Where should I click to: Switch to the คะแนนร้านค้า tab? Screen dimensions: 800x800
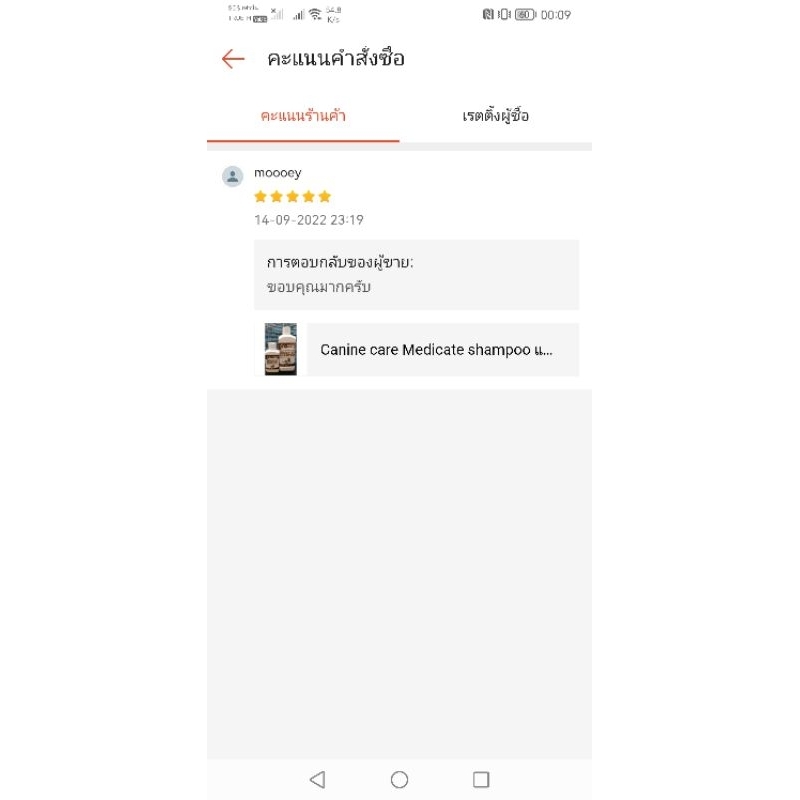point(303,116)
